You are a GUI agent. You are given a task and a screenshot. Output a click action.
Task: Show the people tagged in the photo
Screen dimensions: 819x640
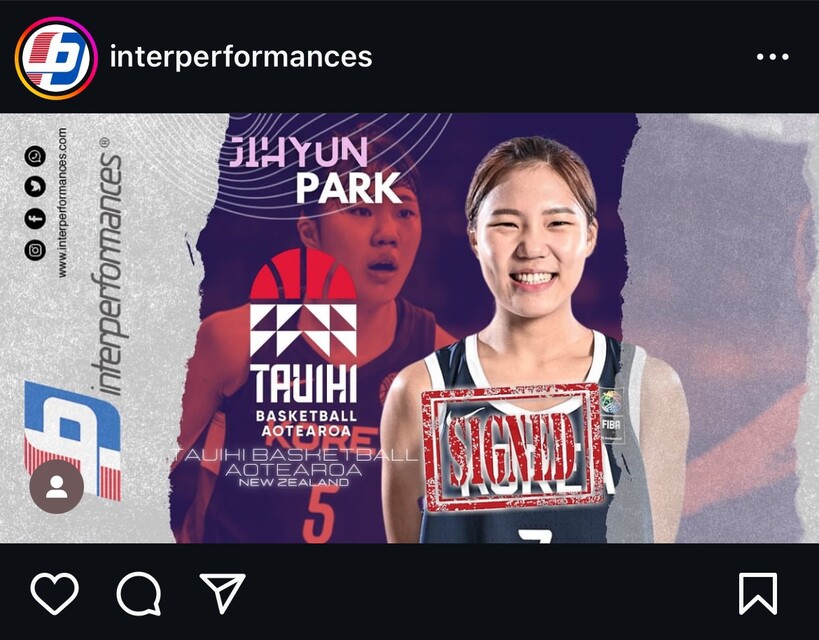(x=57, y=487)
